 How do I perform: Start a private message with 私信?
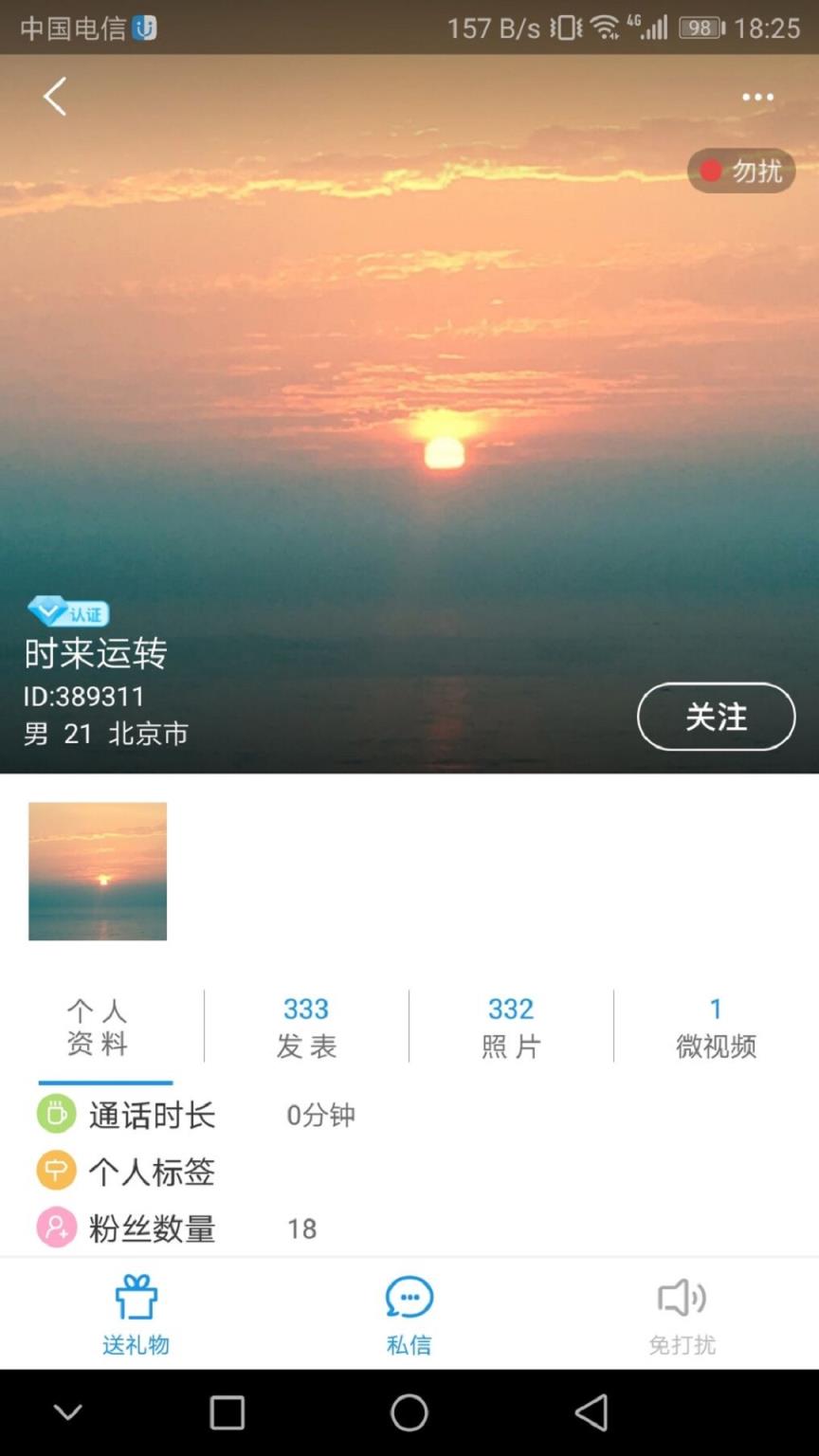(x=409, y=1314)
